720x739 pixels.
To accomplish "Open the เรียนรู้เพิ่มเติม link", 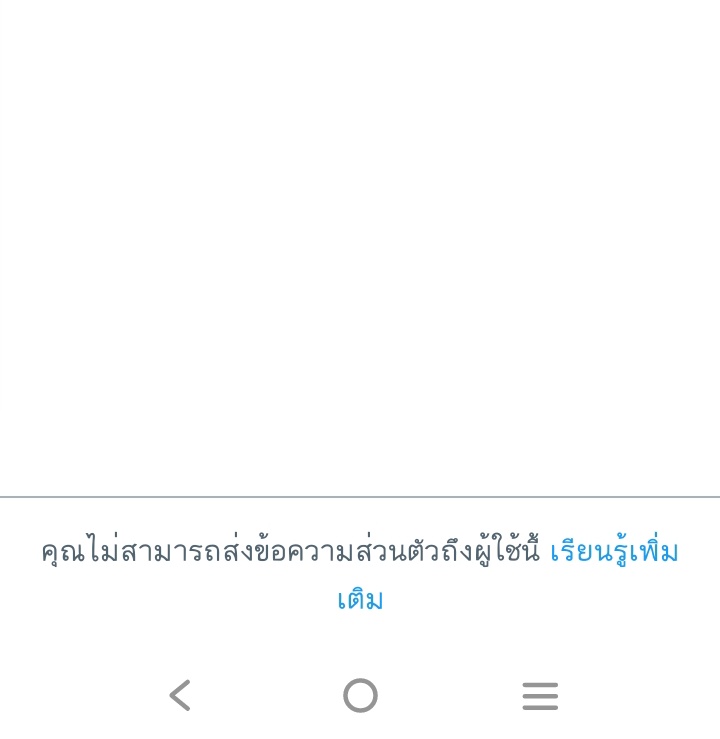I will tap(613, 552).
